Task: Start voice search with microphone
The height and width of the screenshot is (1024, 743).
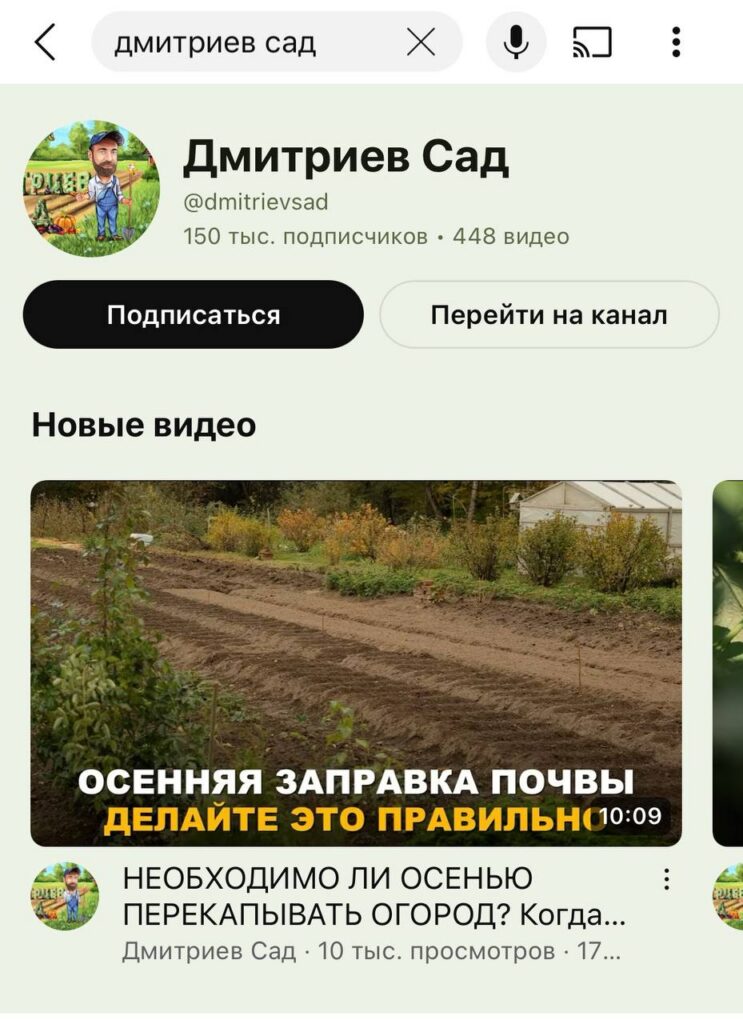Action: [516, 42]
